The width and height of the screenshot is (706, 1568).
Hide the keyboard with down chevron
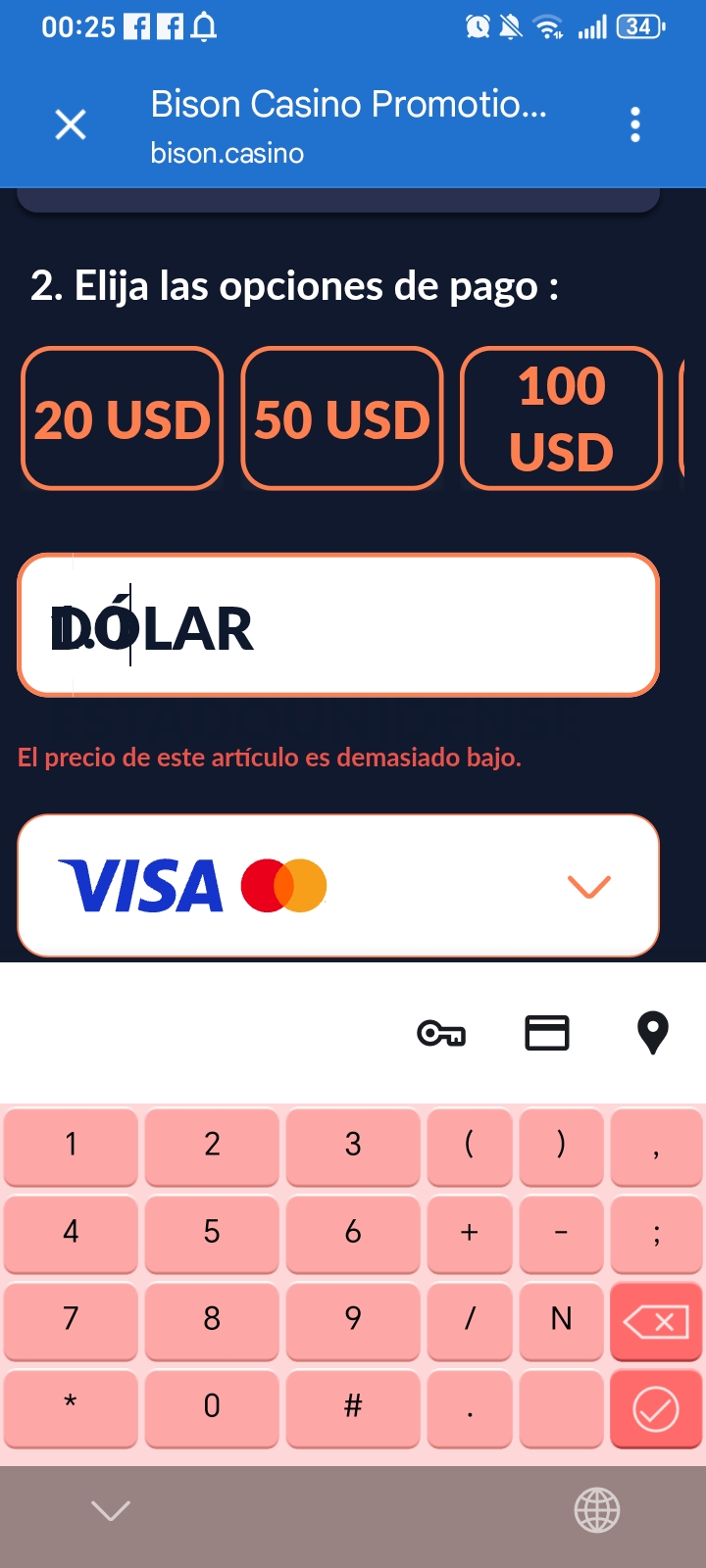pyautogui.click(x=110, y=1510)
